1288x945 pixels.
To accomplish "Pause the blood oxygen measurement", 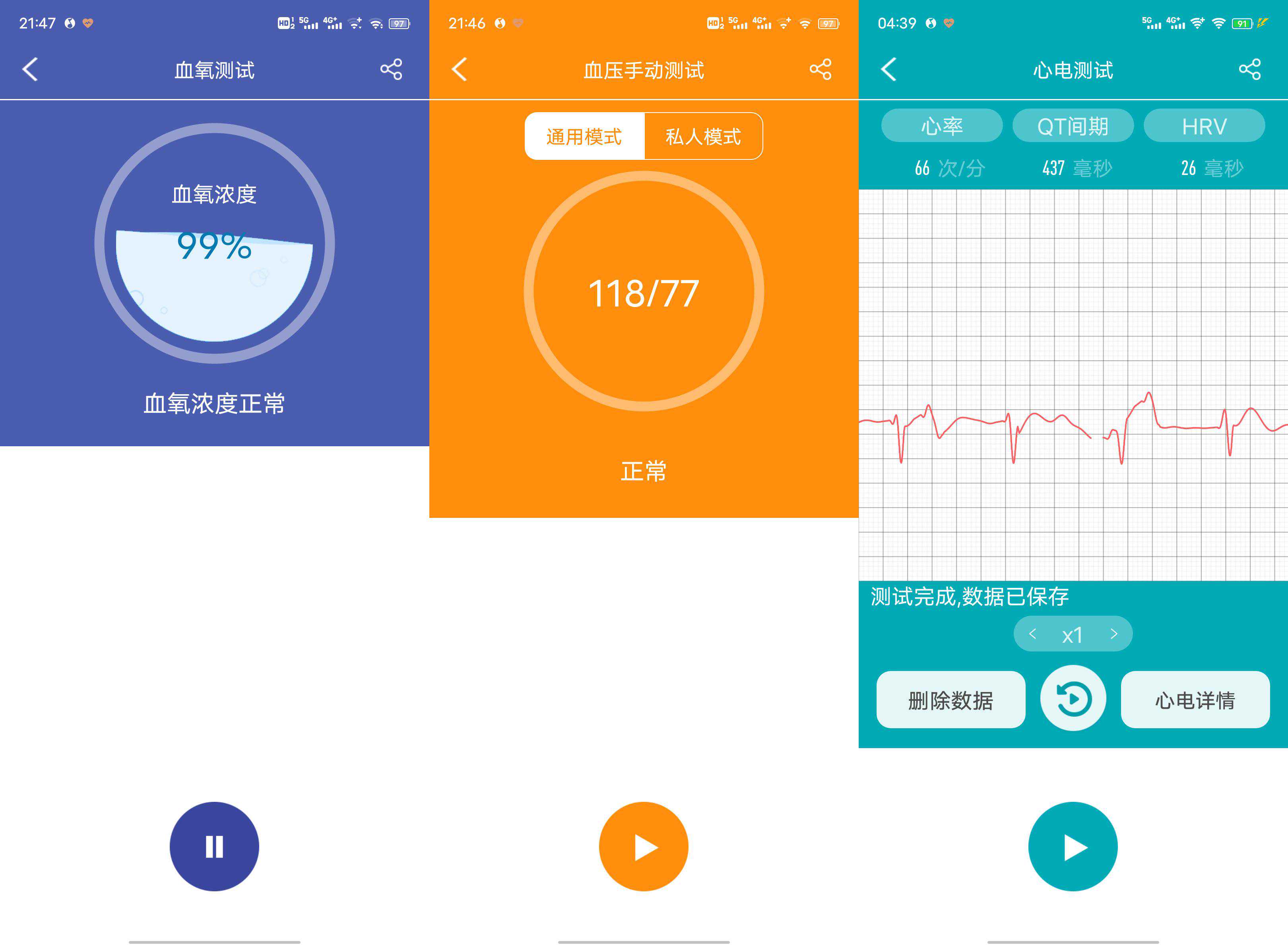I will [214, 846].
